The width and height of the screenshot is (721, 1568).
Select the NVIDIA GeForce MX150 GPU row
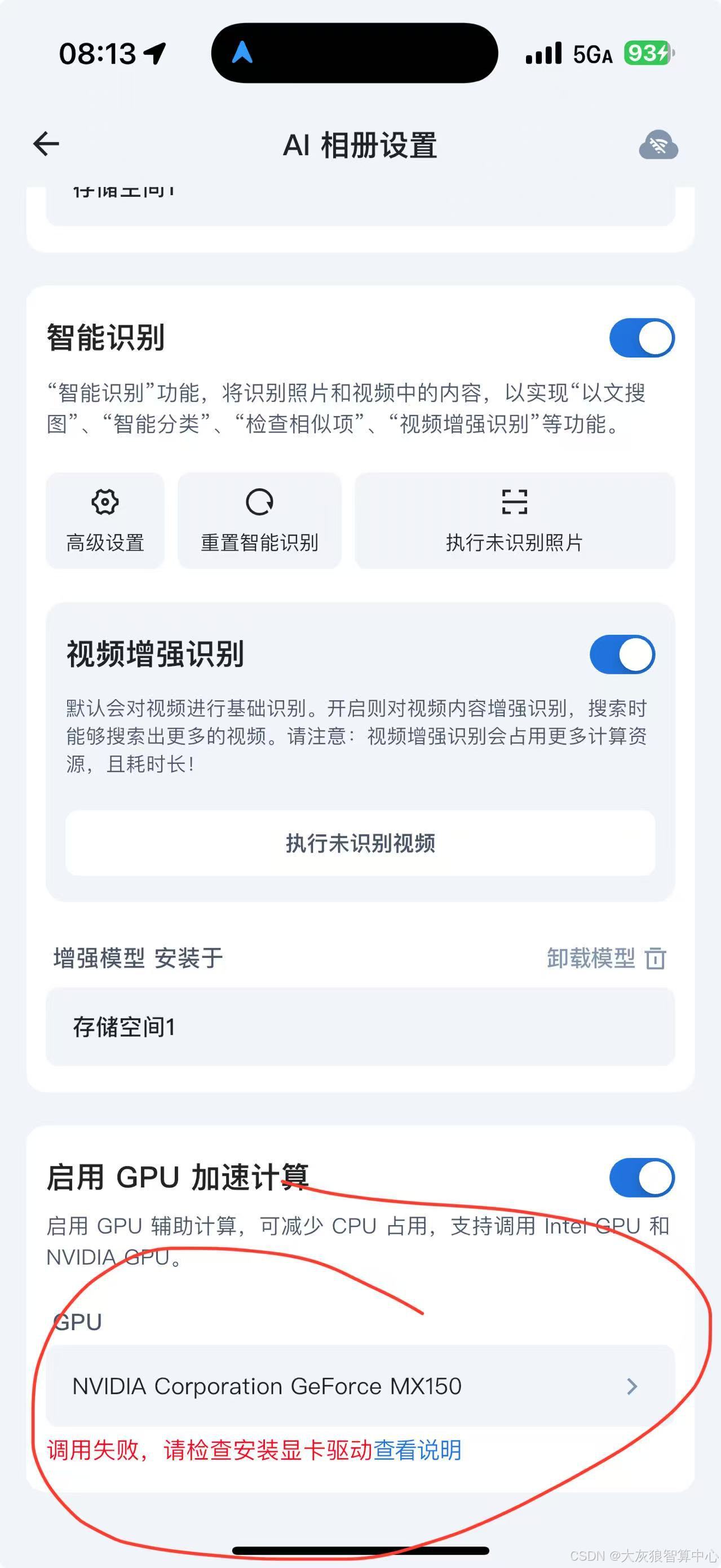tap(360, 1386)
